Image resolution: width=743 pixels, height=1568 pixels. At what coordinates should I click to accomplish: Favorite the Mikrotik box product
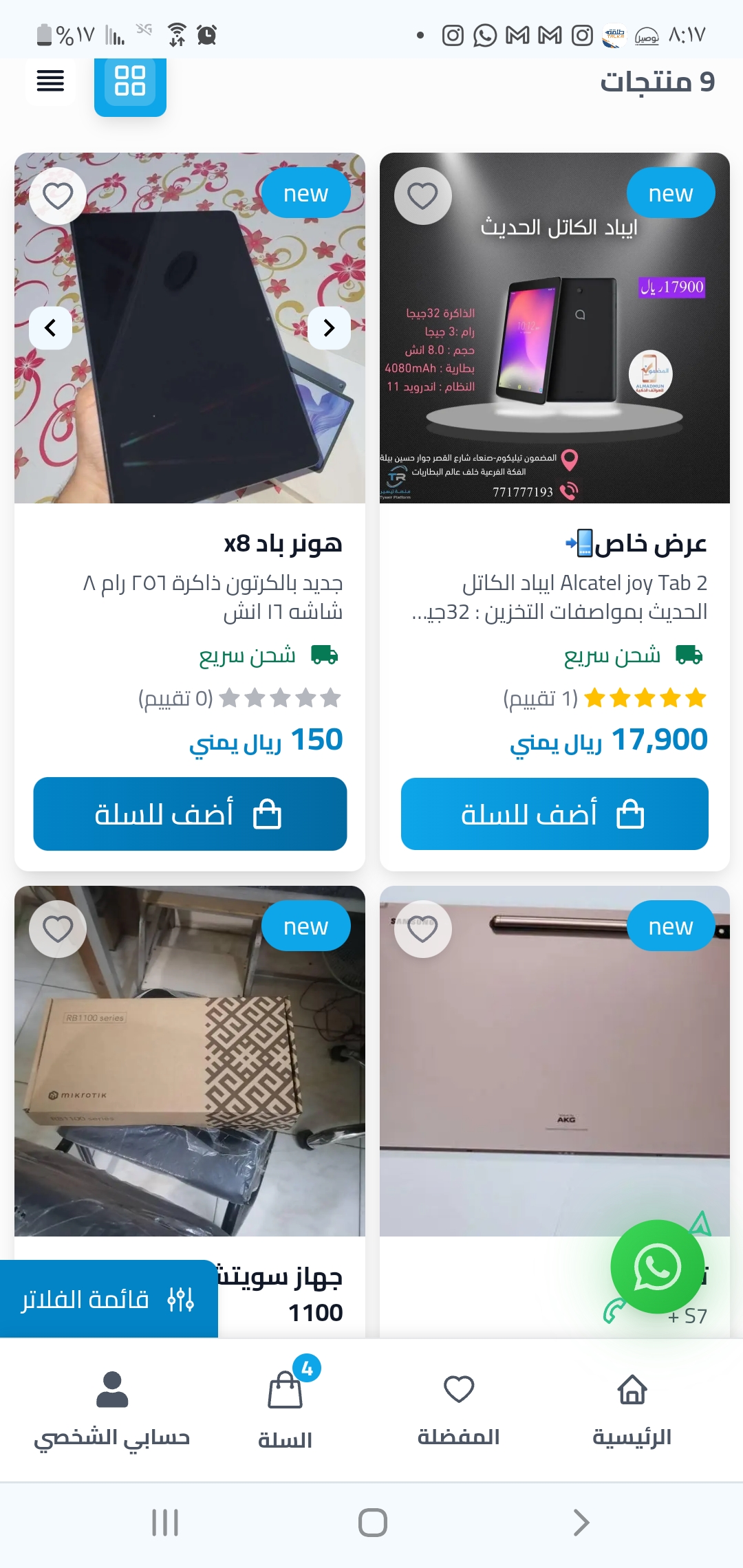pyautogui.click(x=58, y=929)
